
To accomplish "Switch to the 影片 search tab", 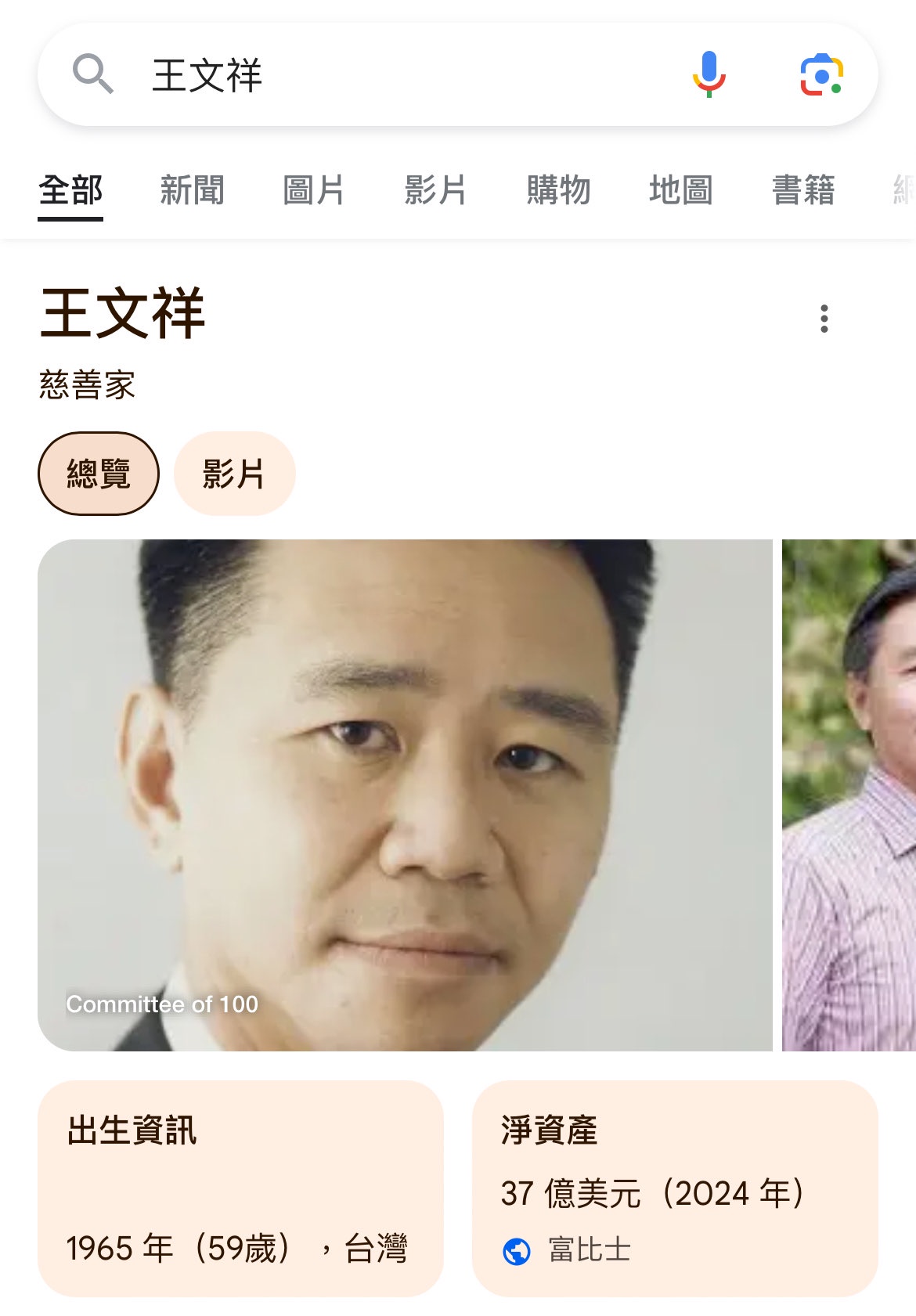I will coord(435,190).
